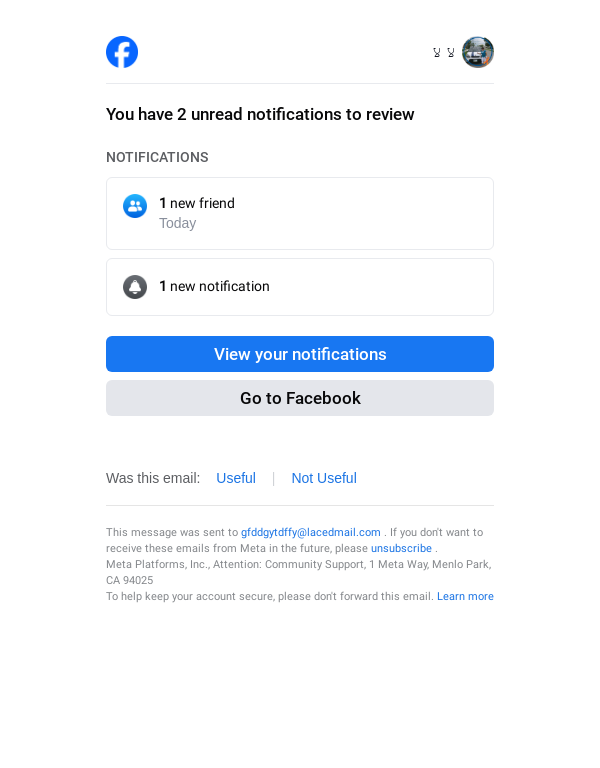The image size is (600, 768).
Task: Tap the unsubscribe link
Action: [x=401, y=549]
